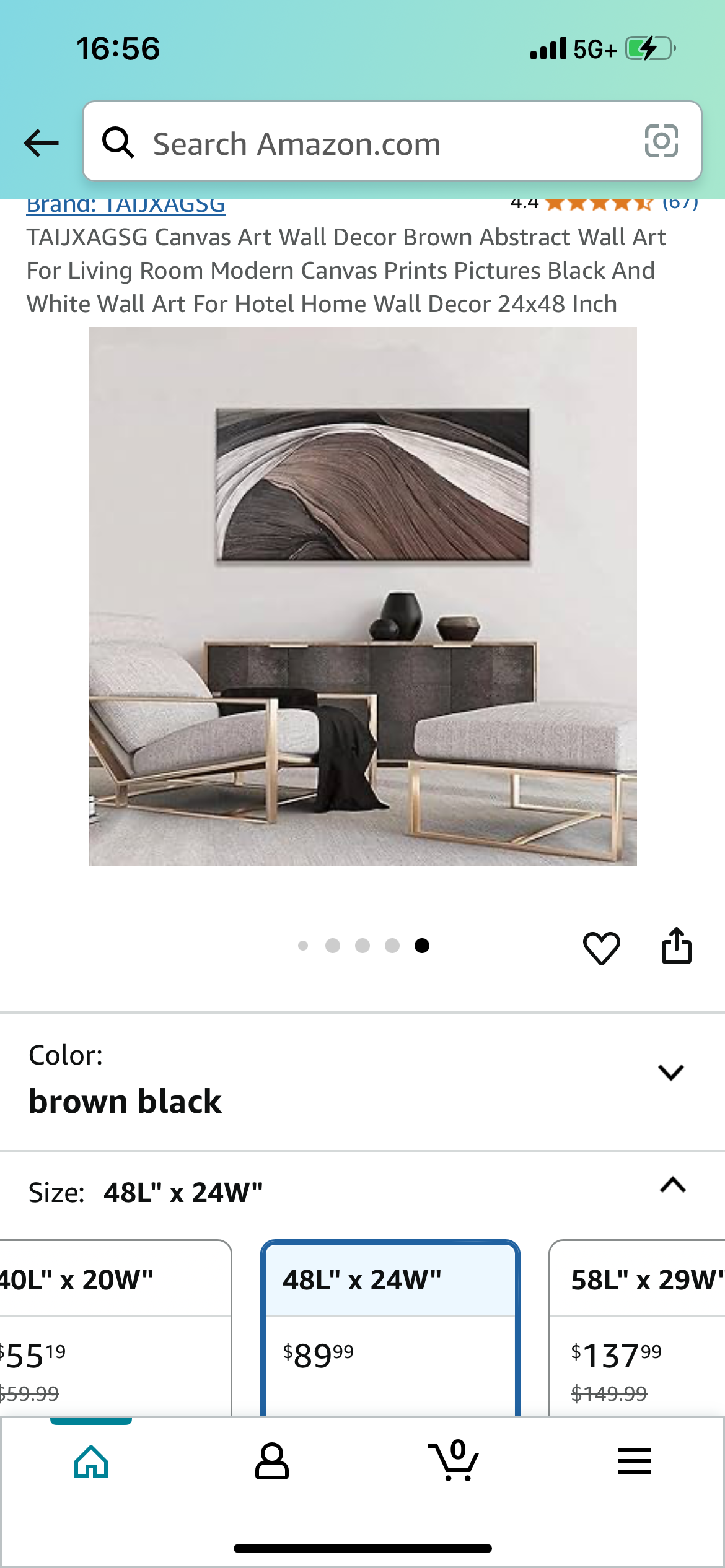Tap the image carousel page dots
The image size is (725, 1568).
362,946
